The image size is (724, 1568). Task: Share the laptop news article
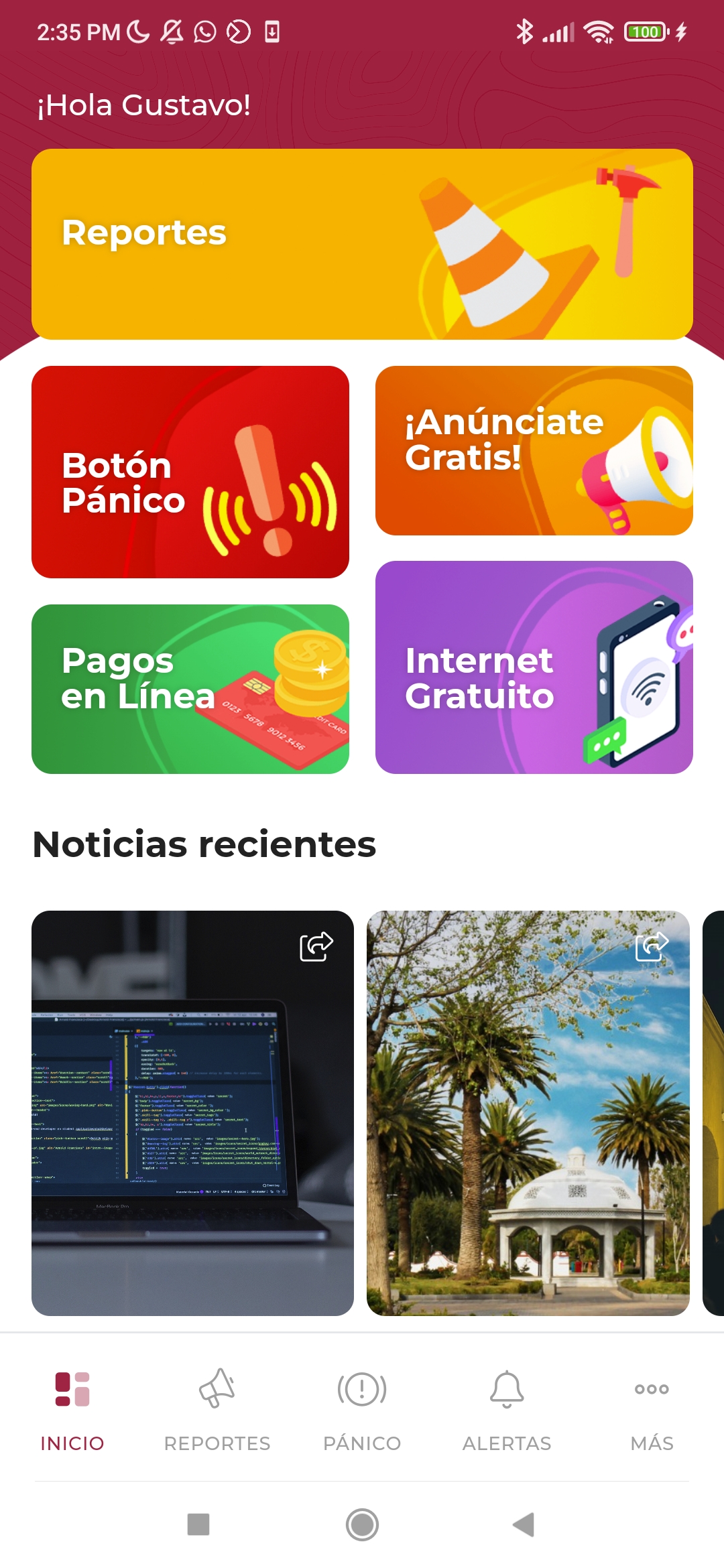316,946
